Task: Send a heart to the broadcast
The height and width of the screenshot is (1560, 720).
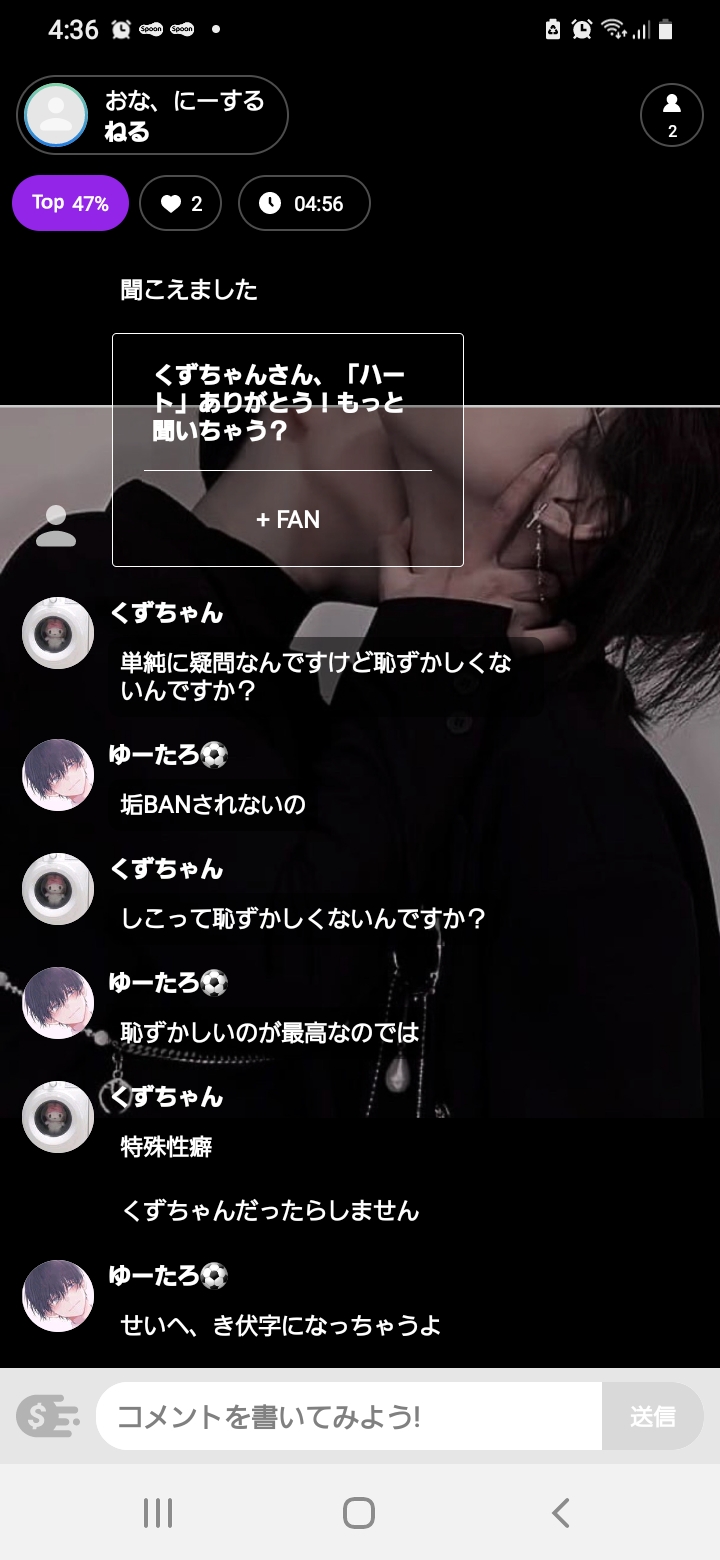Action: coord(181,203)
